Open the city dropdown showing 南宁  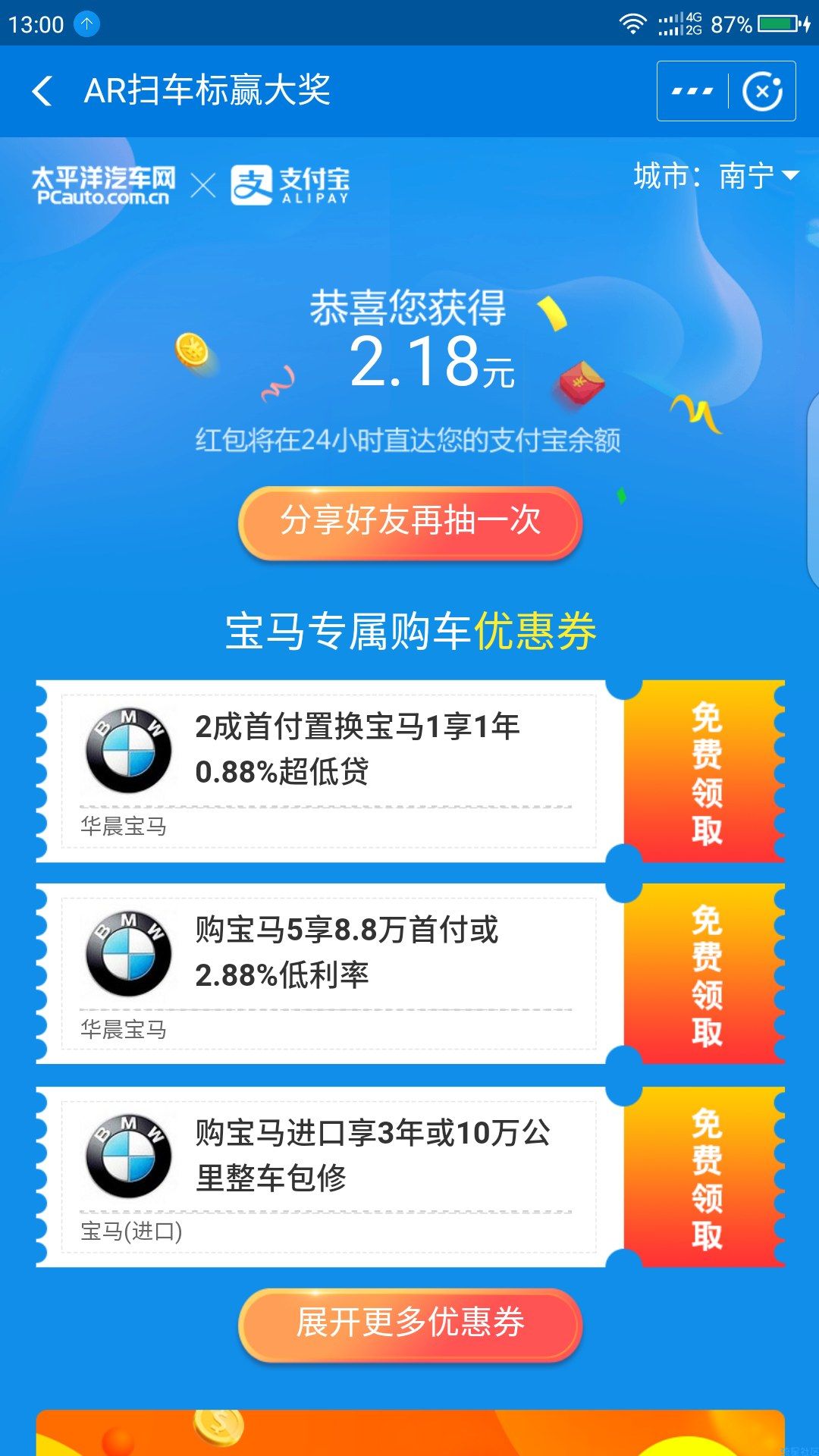(716, 176)
